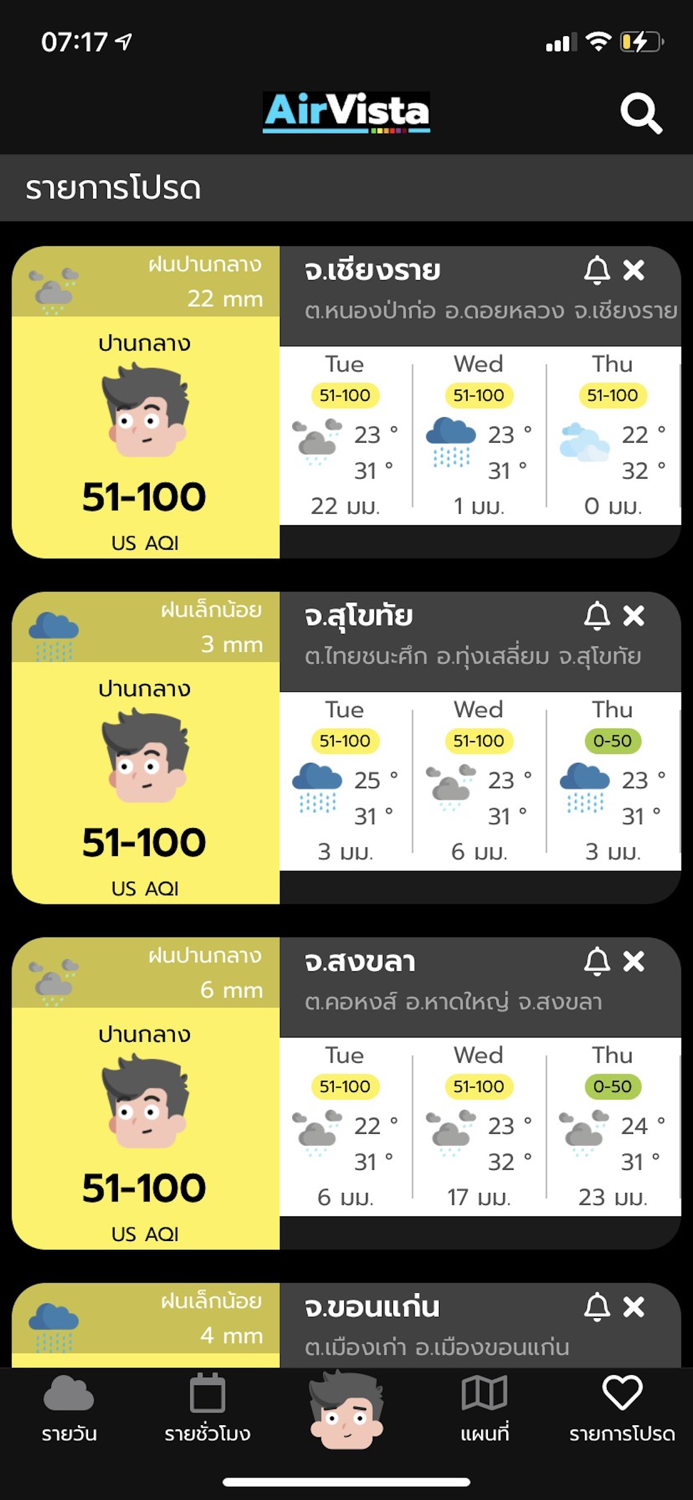The width and height of the screenshot is (693, 1500).
Task: Dismiss จ.ขอนแก่น from favorites
Action: pos(634,1306)
